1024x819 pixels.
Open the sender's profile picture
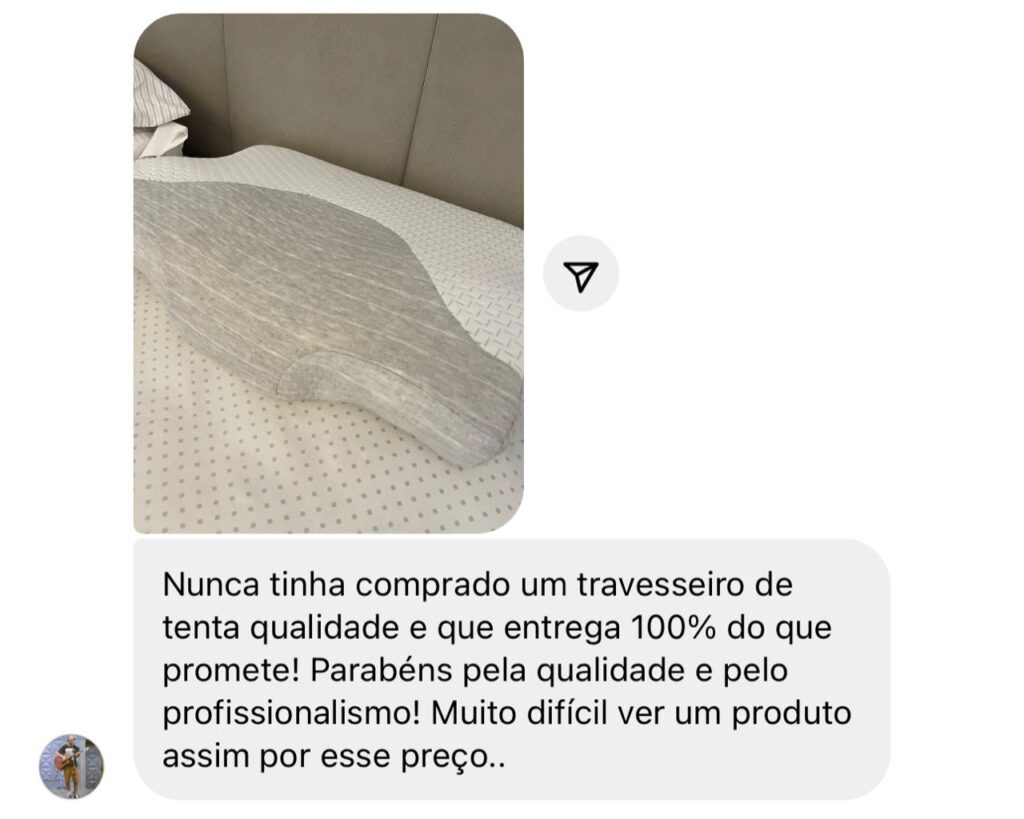71,766
